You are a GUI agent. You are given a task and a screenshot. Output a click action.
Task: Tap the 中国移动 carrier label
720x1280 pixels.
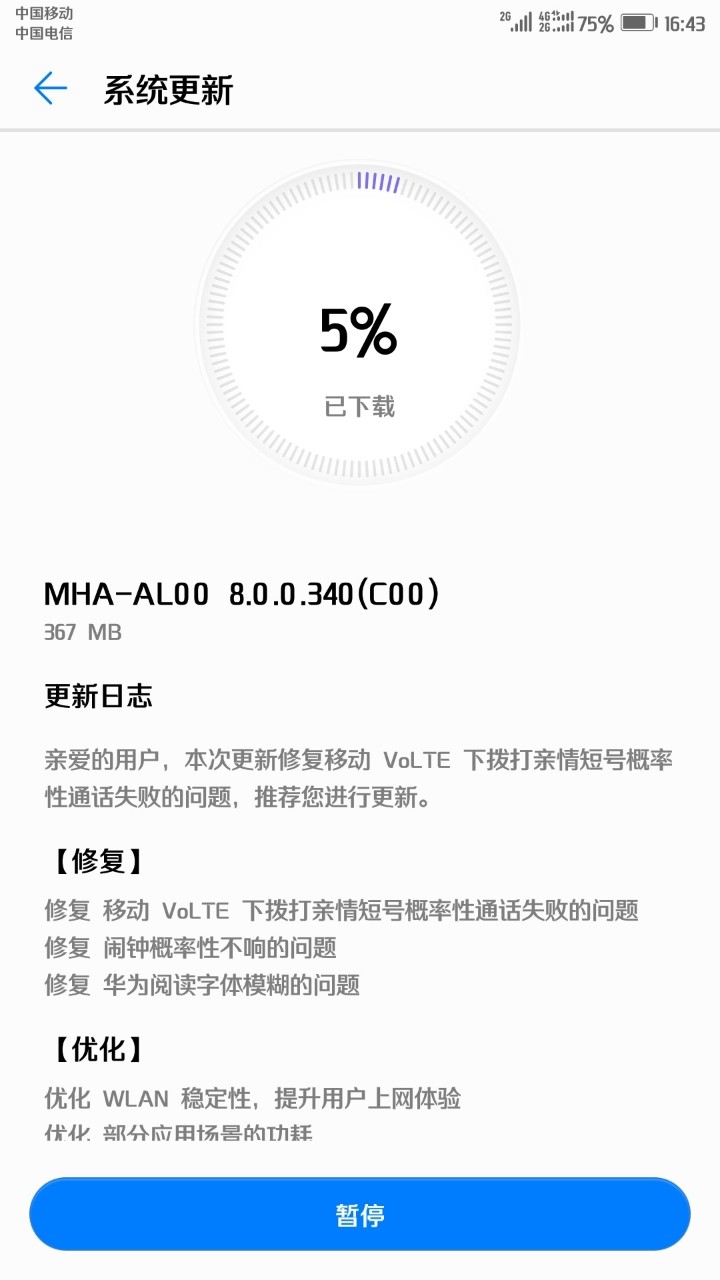click(x=42, y=14)
